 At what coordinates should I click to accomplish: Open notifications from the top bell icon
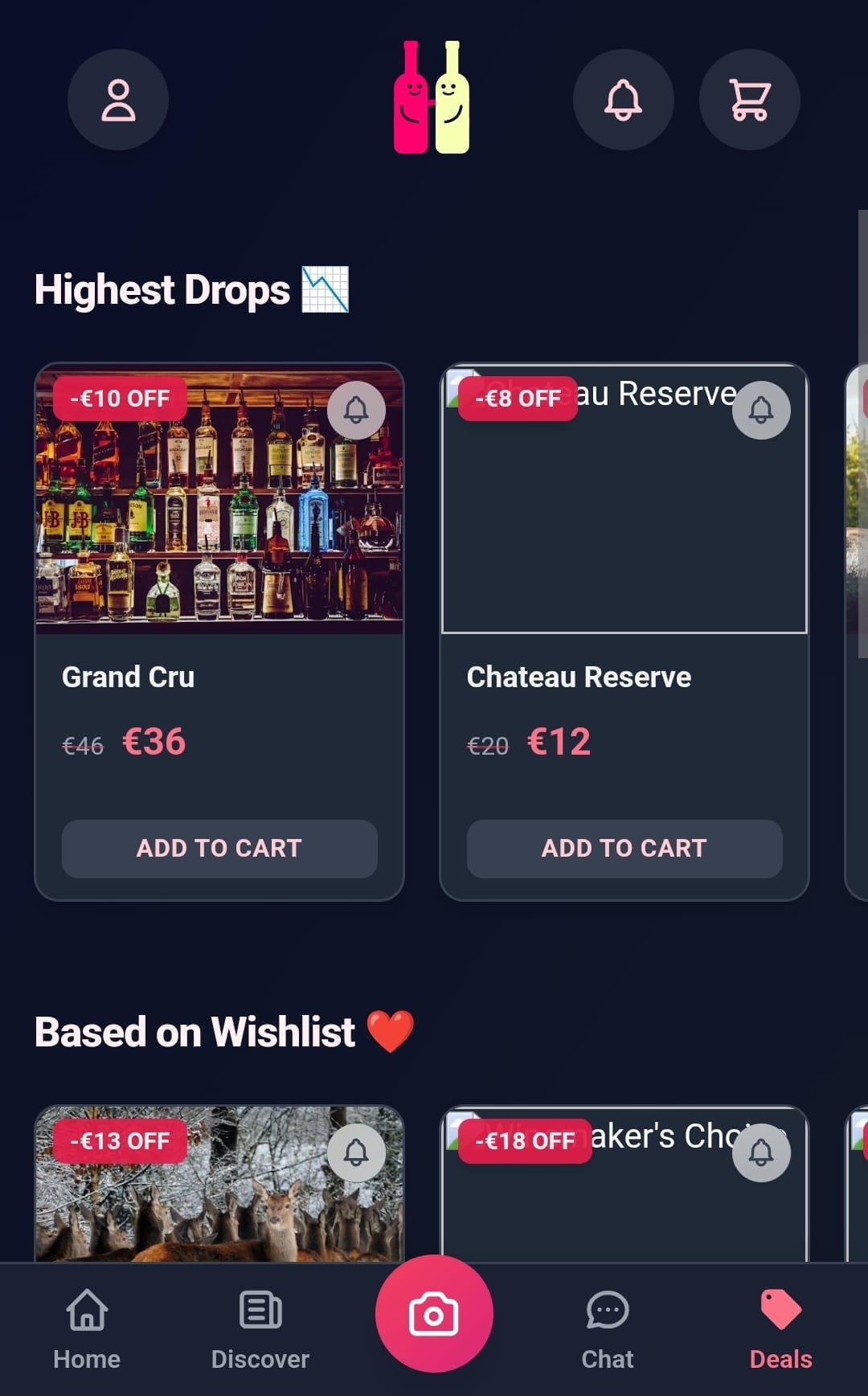(x=624, y=100)
